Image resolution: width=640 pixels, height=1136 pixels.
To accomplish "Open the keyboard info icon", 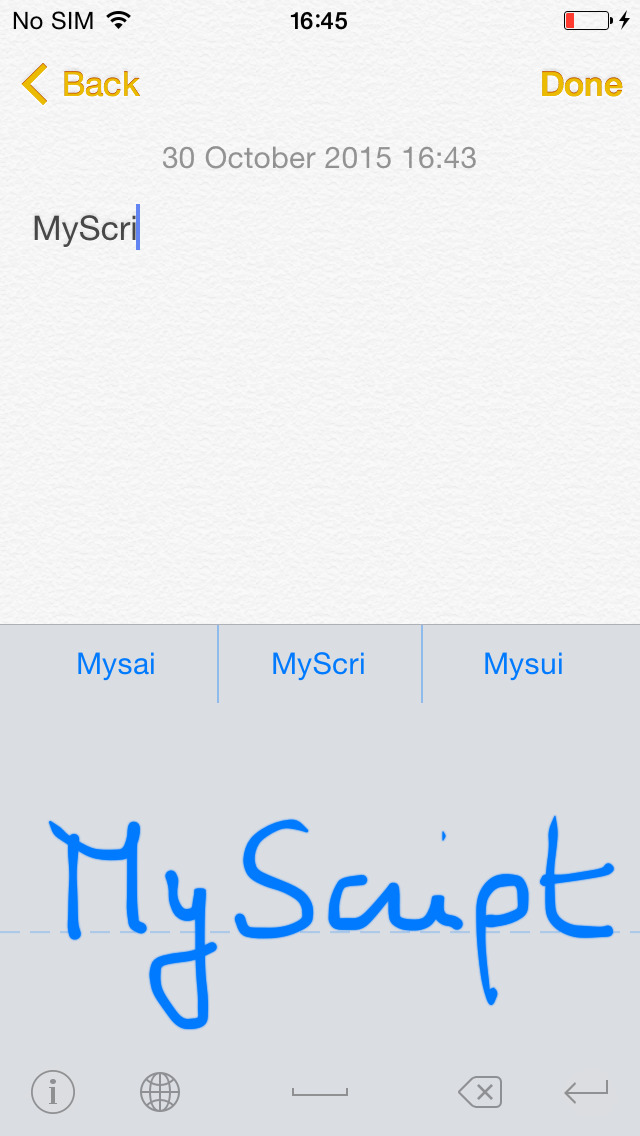I will [53, 1091].
